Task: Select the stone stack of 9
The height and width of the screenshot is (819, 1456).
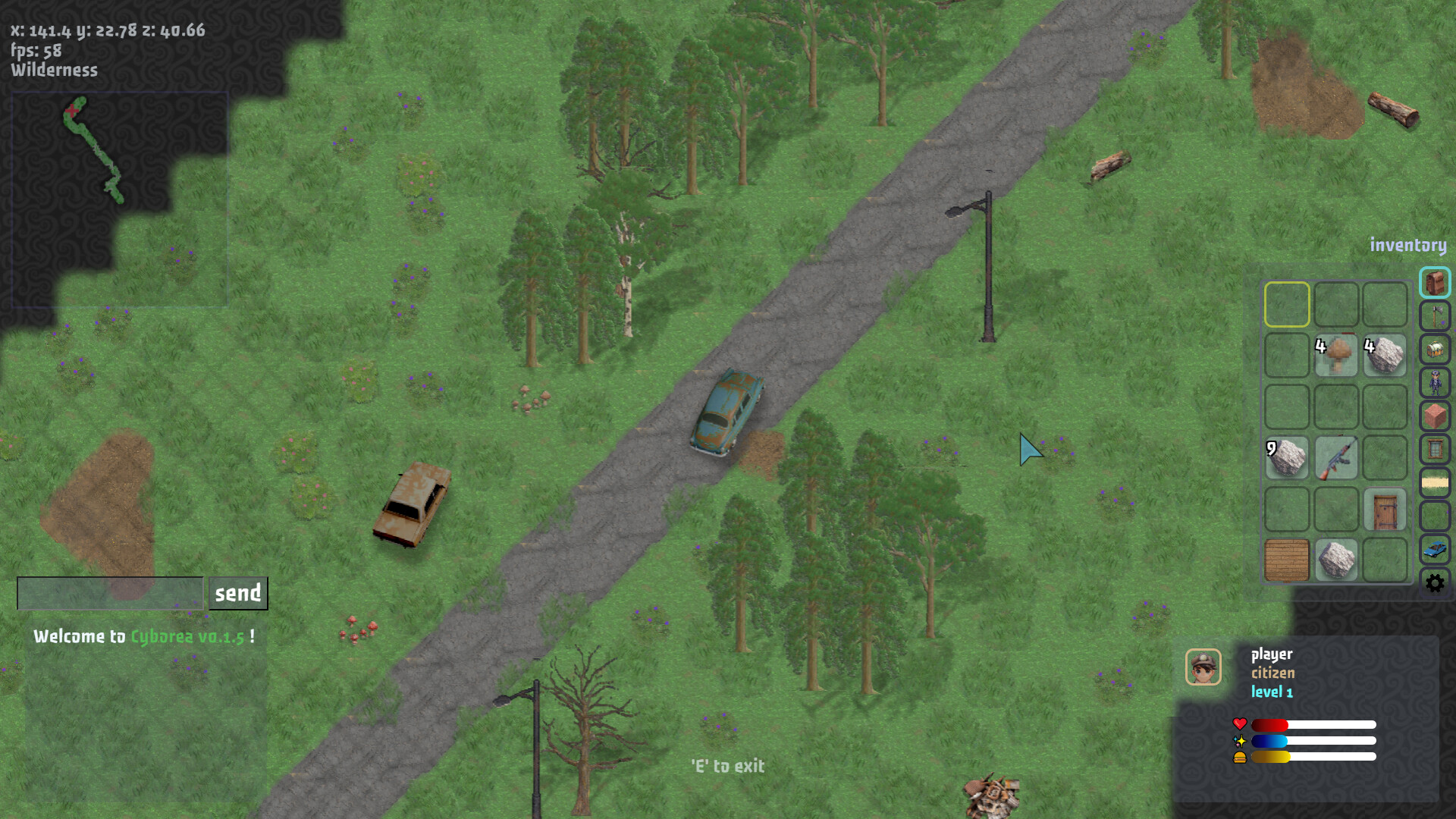Action: coord(1286,458)
